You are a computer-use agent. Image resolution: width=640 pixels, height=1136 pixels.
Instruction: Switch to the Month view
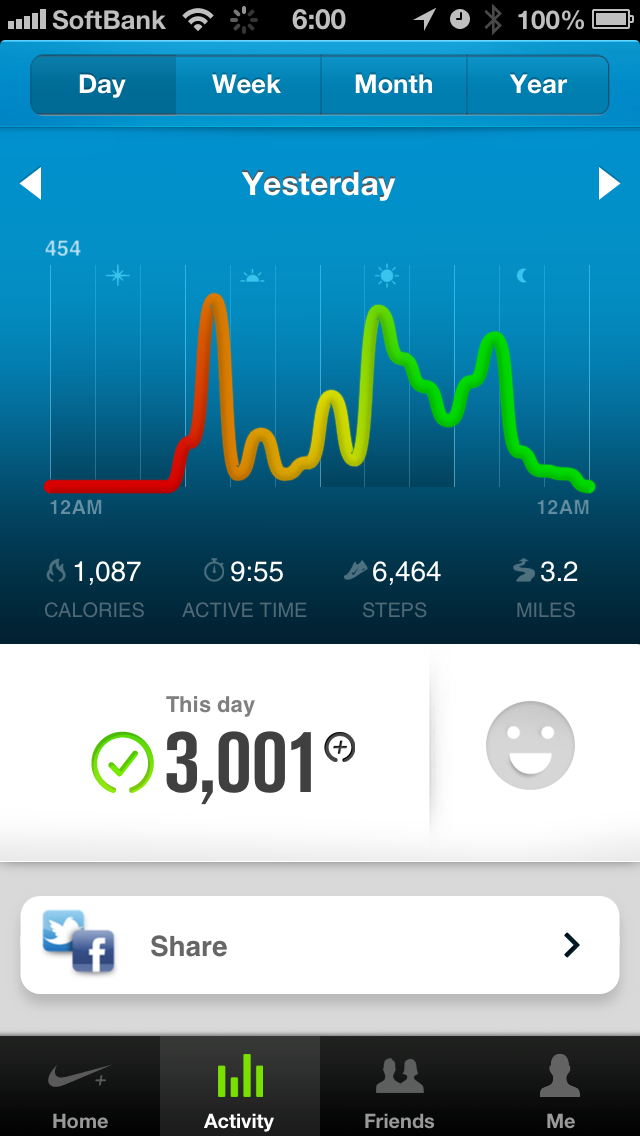pyautogui.click(x=393, y=85)
